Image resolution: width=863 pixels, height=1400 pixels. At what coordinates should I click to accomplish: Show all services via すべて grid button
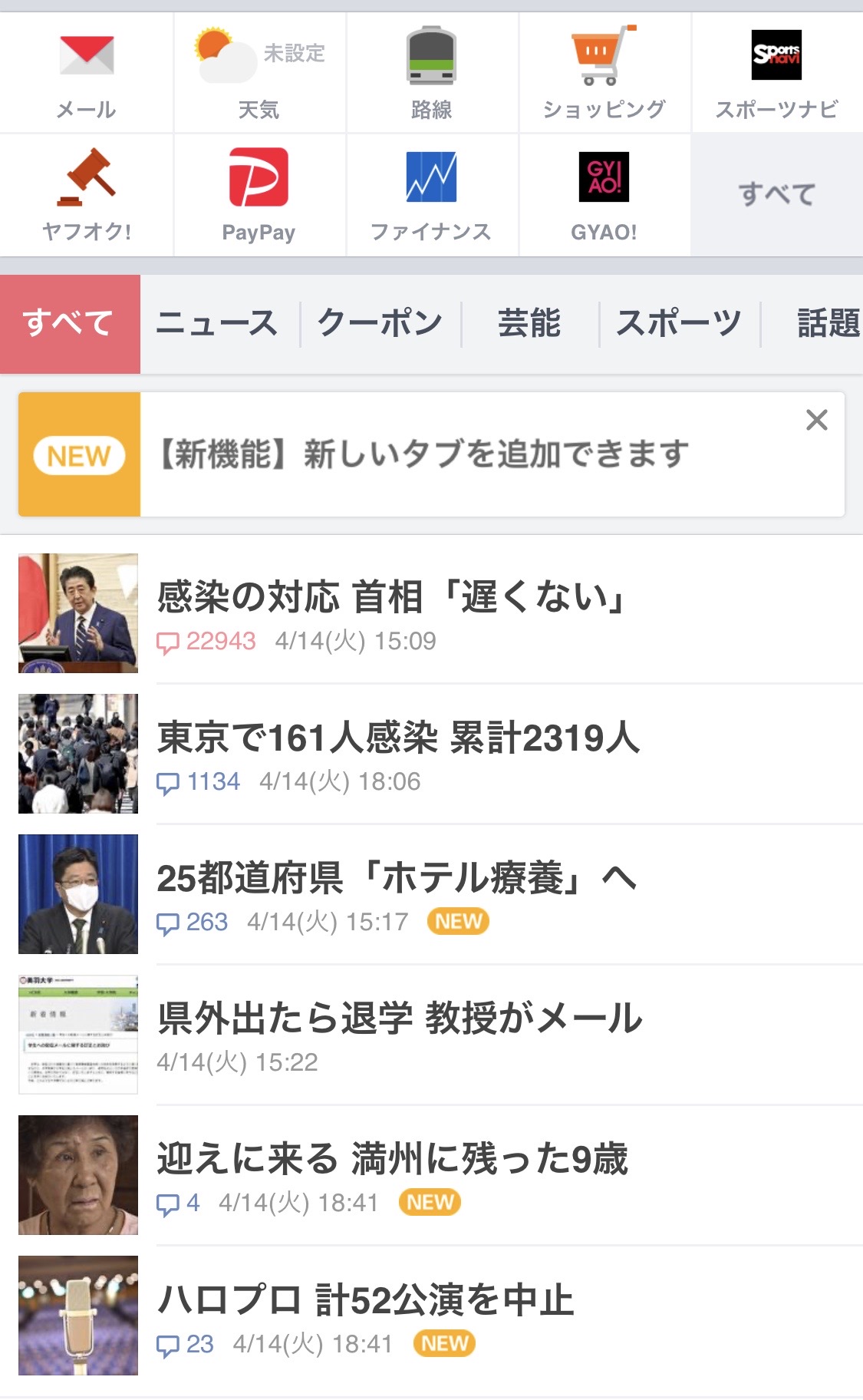click(776, 195)
